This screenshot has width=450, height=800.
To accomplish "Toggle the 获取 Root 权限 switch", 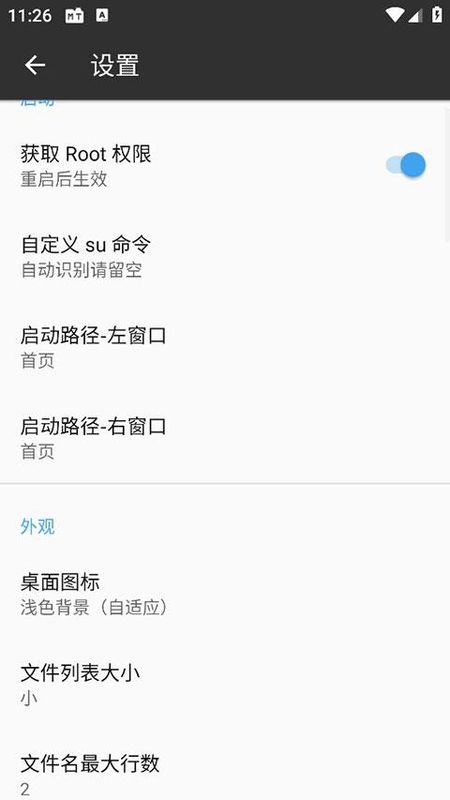I will pyautogui.click(x=406, y=165).
